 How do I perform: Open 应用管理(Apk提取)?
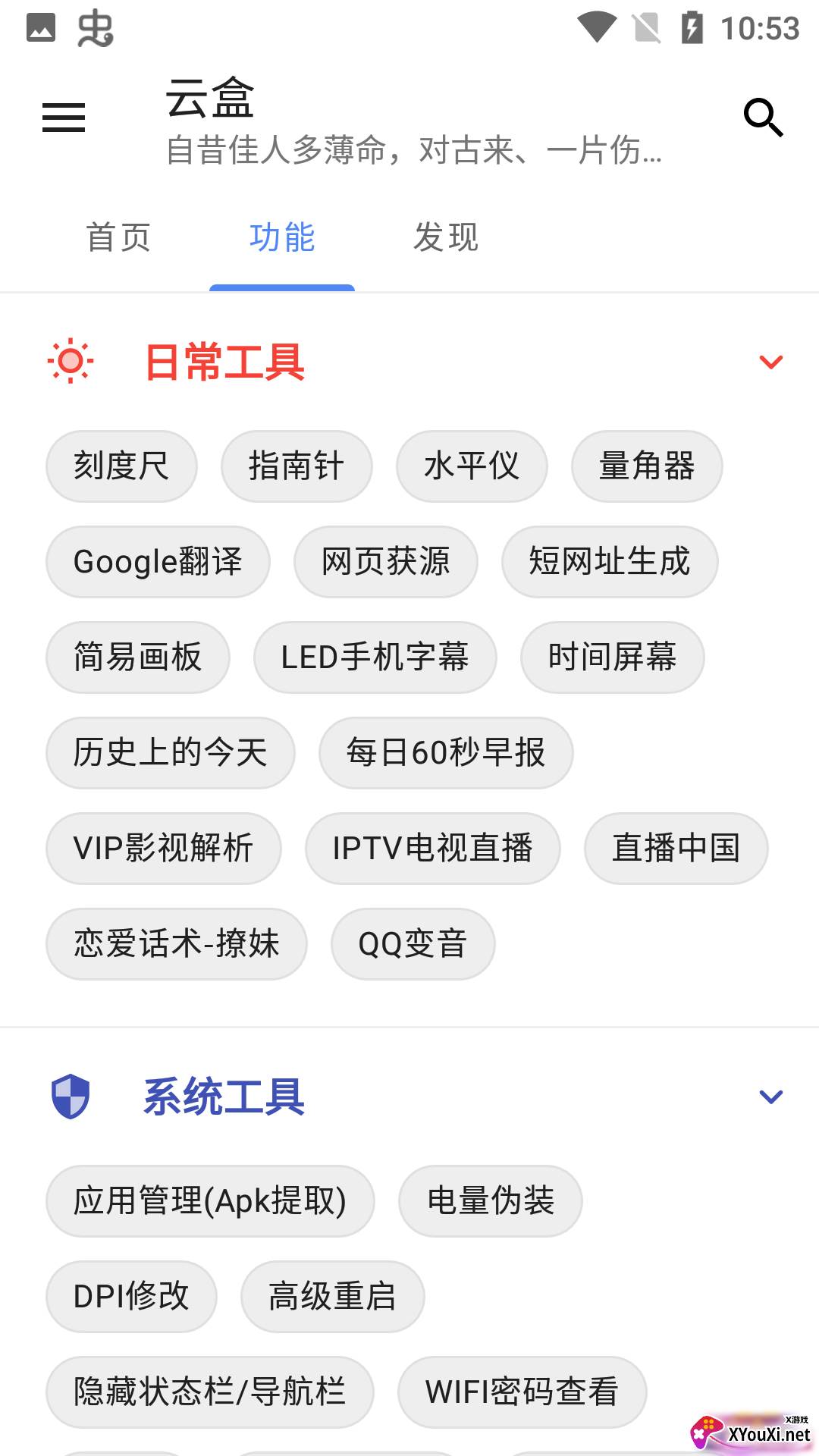pos(210,1201)
